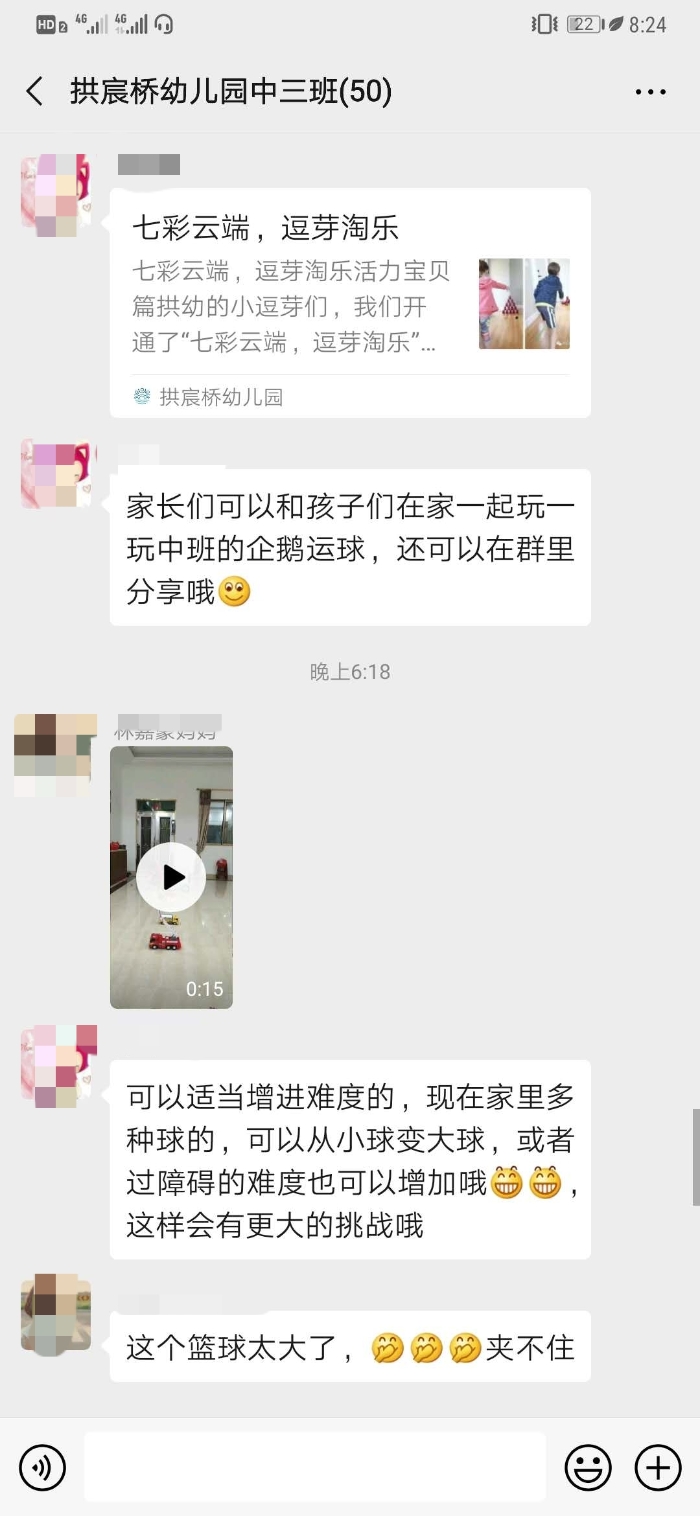Screen dimensions: 700x1516
Task: Open the emoji picker
Action: (588, 1467)
